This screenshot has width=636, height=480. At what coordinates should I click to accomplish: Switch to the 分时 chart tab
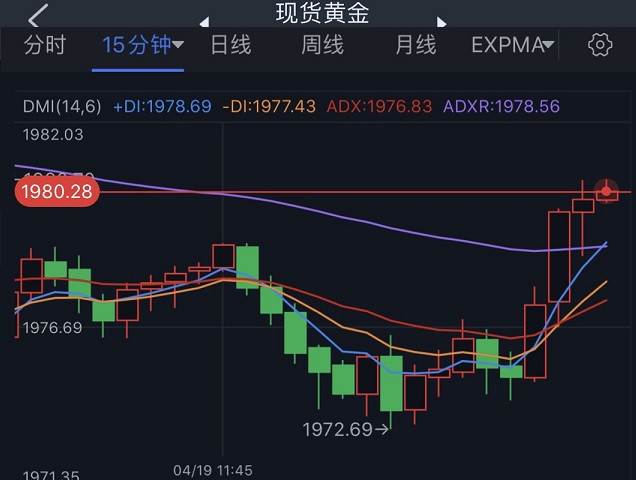click(45, 45)
